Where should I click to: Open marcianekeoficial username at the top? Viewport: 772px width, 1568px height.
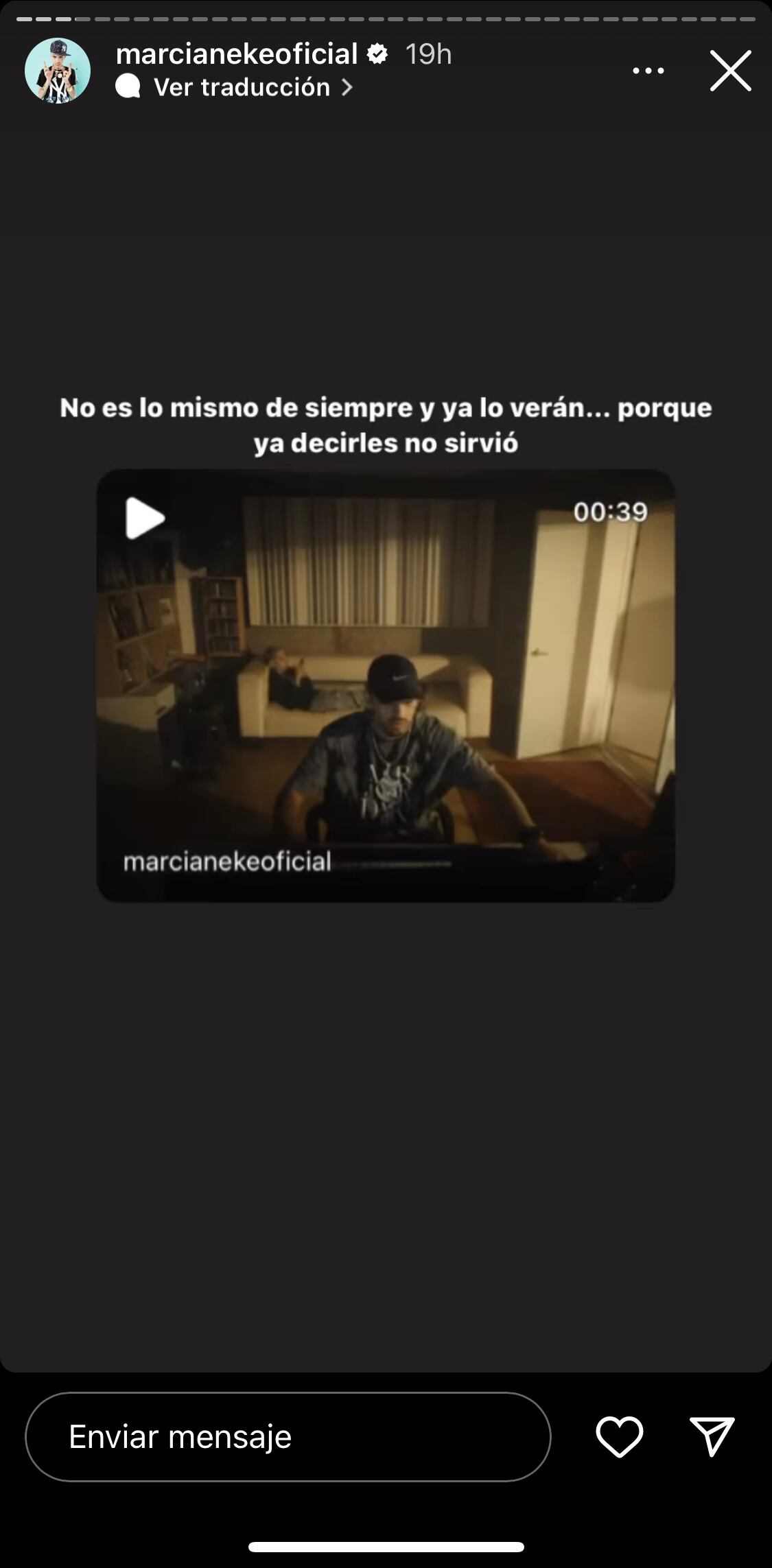237,54
